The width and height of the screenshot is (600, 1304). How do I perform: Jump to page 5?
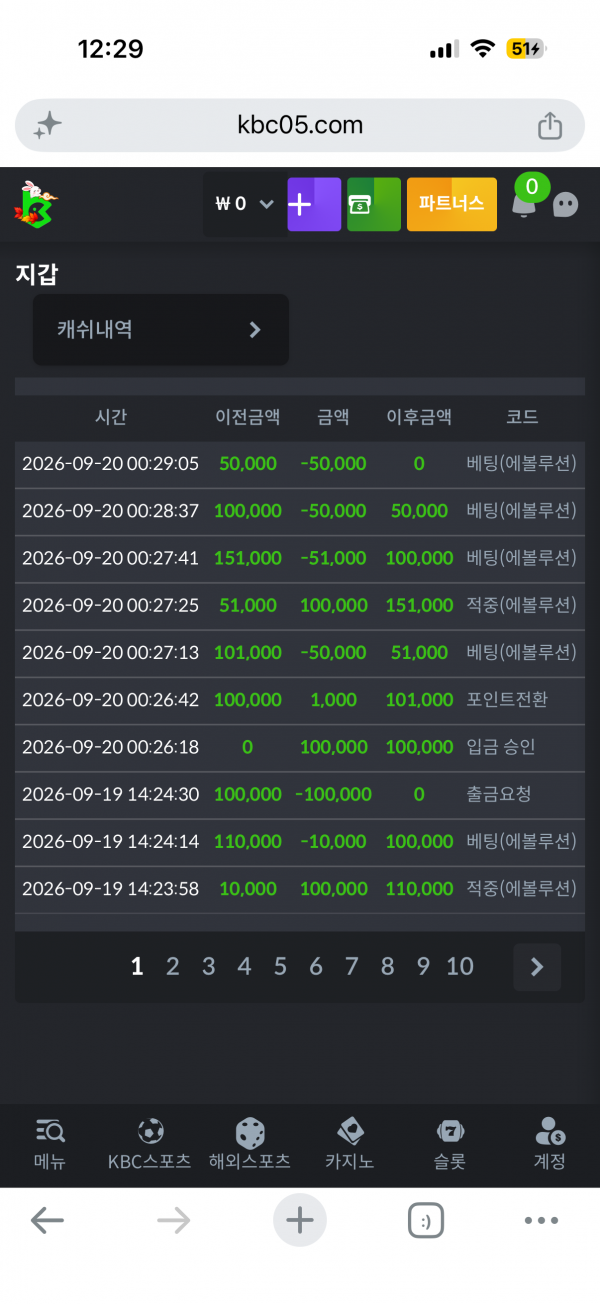(280, 966)
